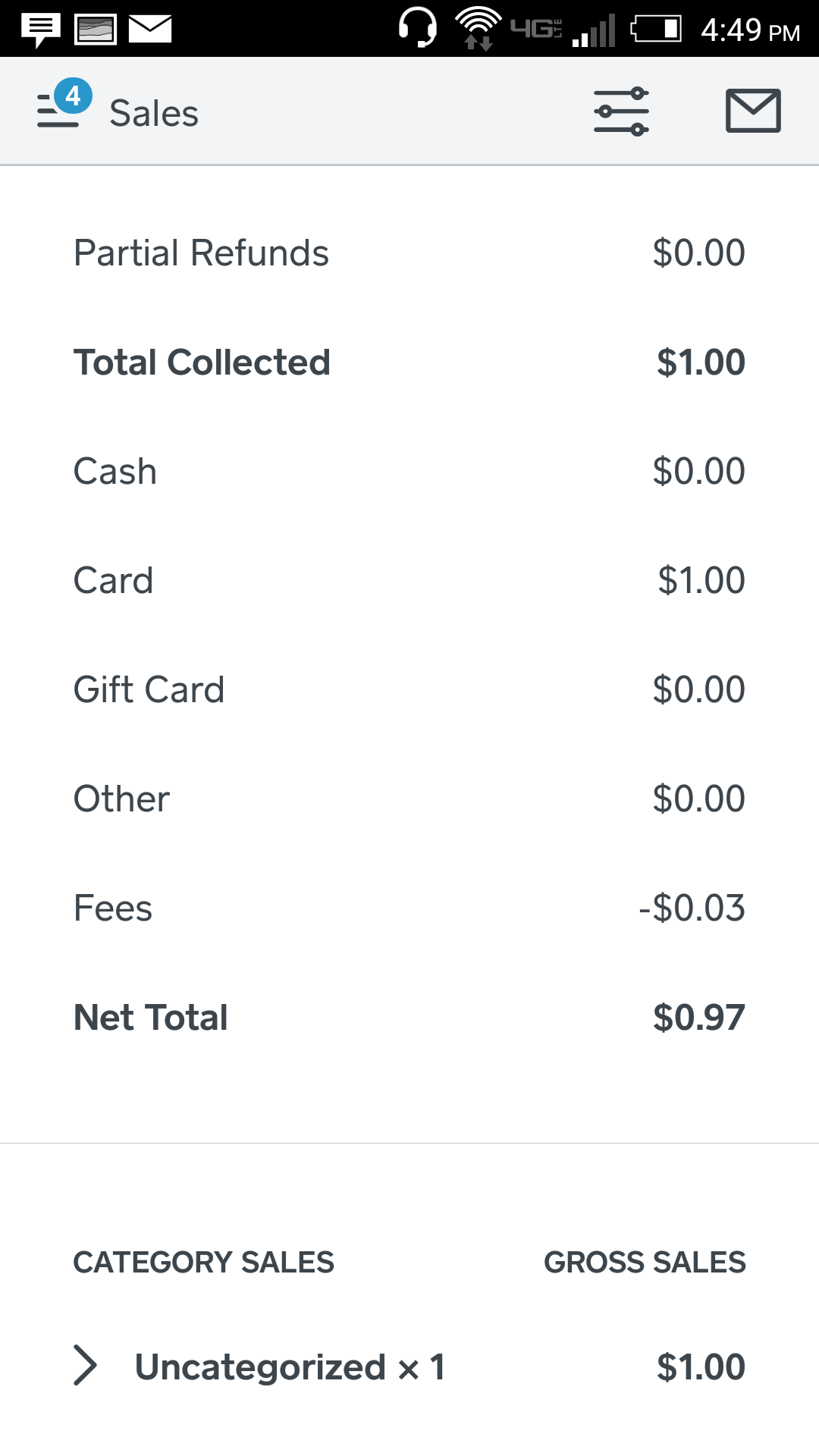Tap the battery status icon
This screenshot has height=1456, width=819.
[x=652, y=28]
